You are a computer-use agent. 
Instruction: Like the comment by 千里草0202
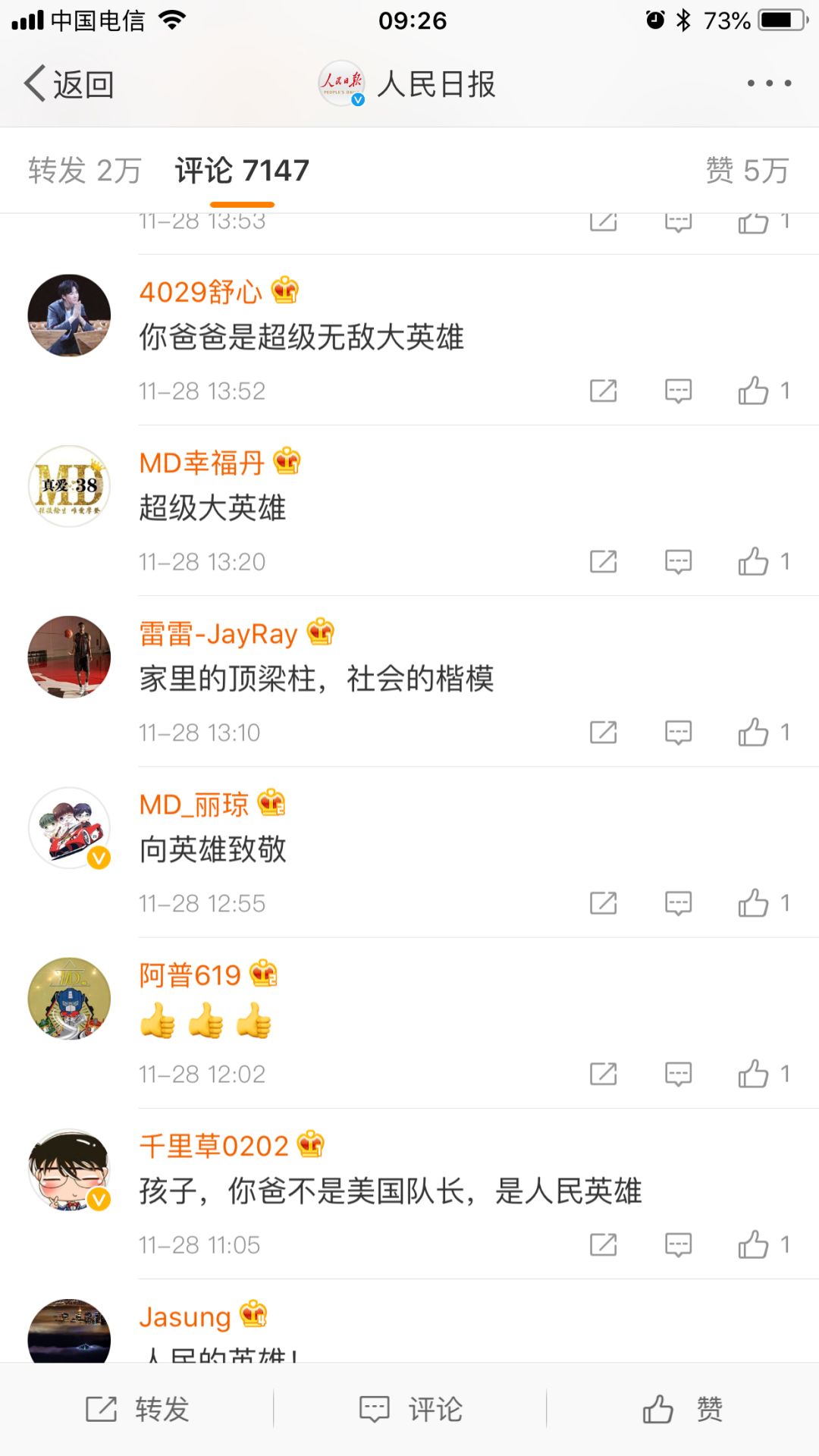(x=764, y=1244)
